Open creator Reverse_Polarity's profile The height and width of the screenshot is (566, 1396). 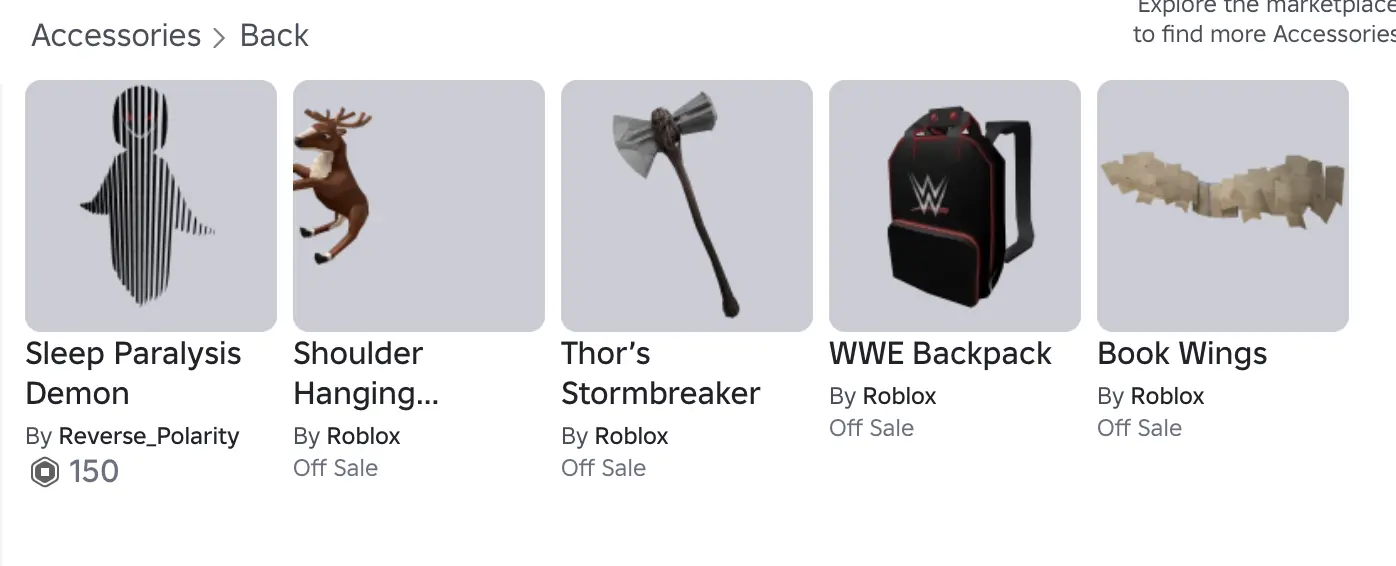click(x=149, y=436)
